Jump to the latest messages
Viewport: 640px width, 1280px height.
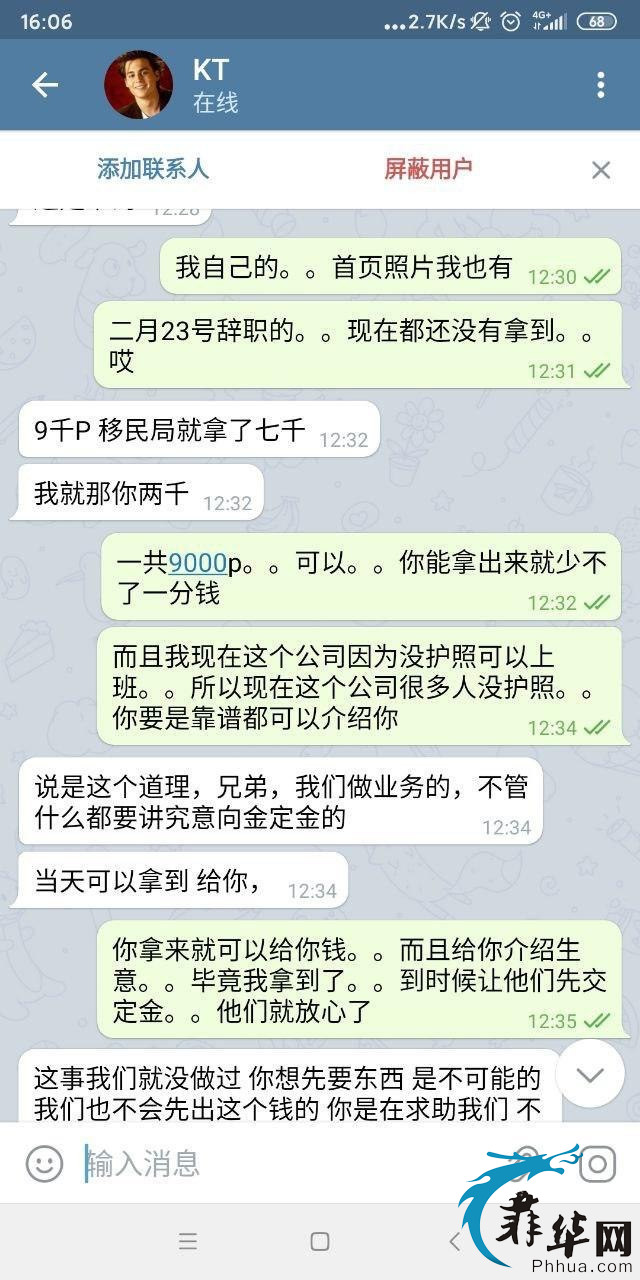(590, 1074)
